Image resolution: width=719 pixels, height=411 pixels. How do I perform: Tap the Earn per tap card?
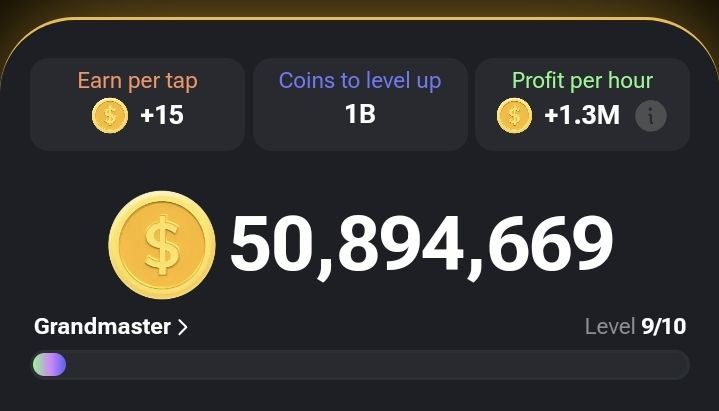[x=138, y=104]
